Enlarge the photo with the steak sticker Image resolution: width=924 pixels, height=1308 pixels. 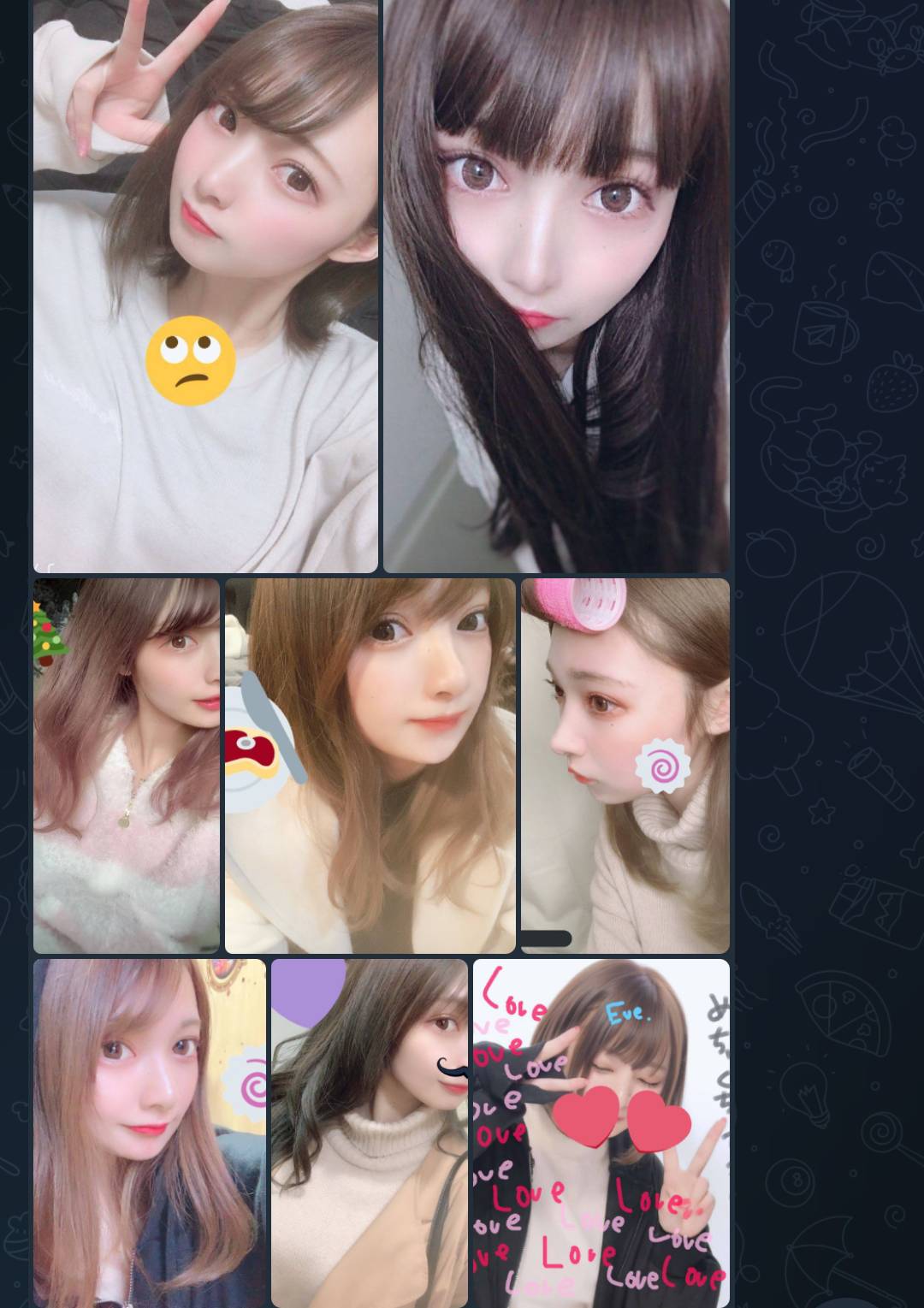tap(370, 765)
